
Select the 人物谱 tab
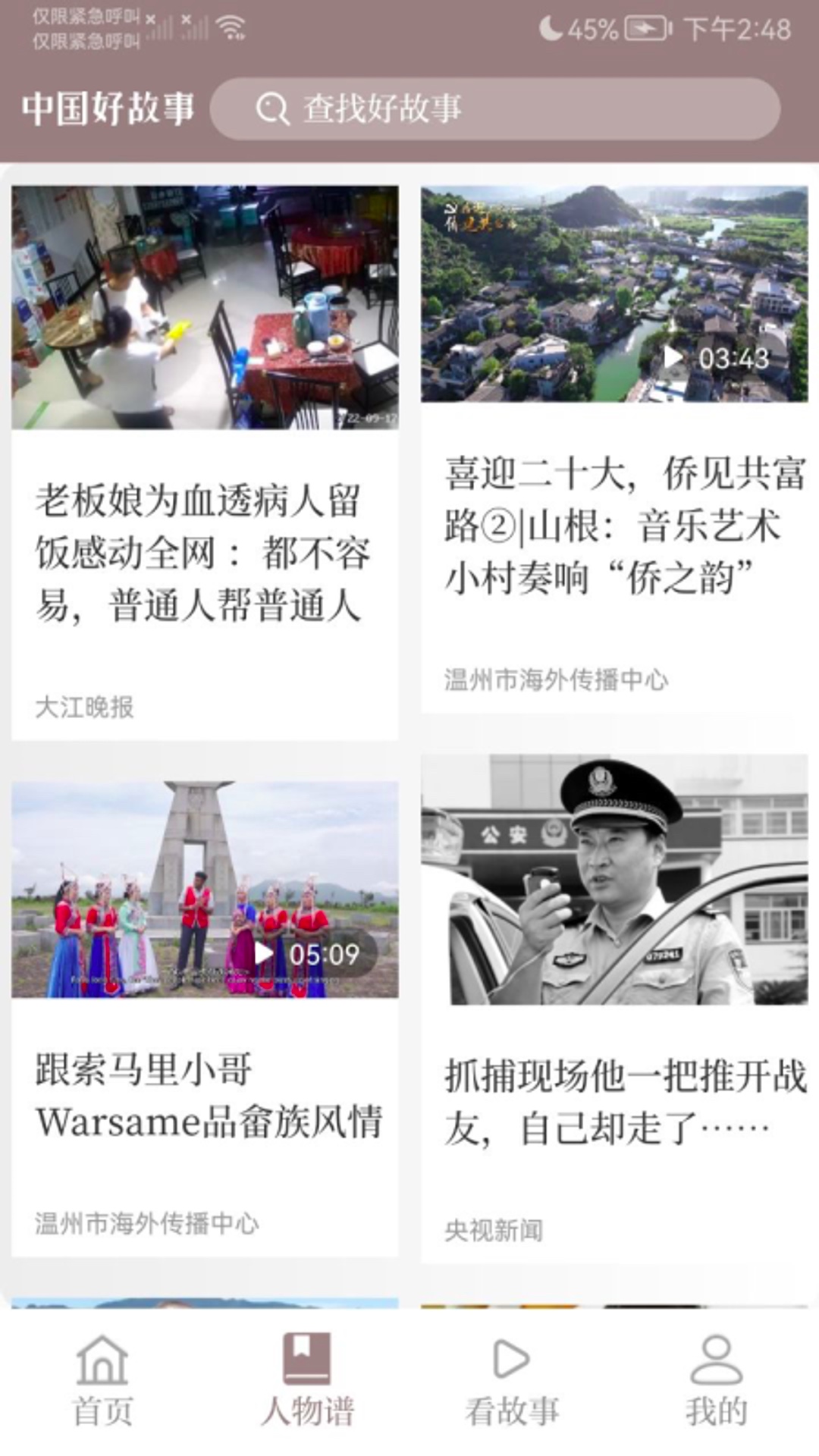(307, 1382)
